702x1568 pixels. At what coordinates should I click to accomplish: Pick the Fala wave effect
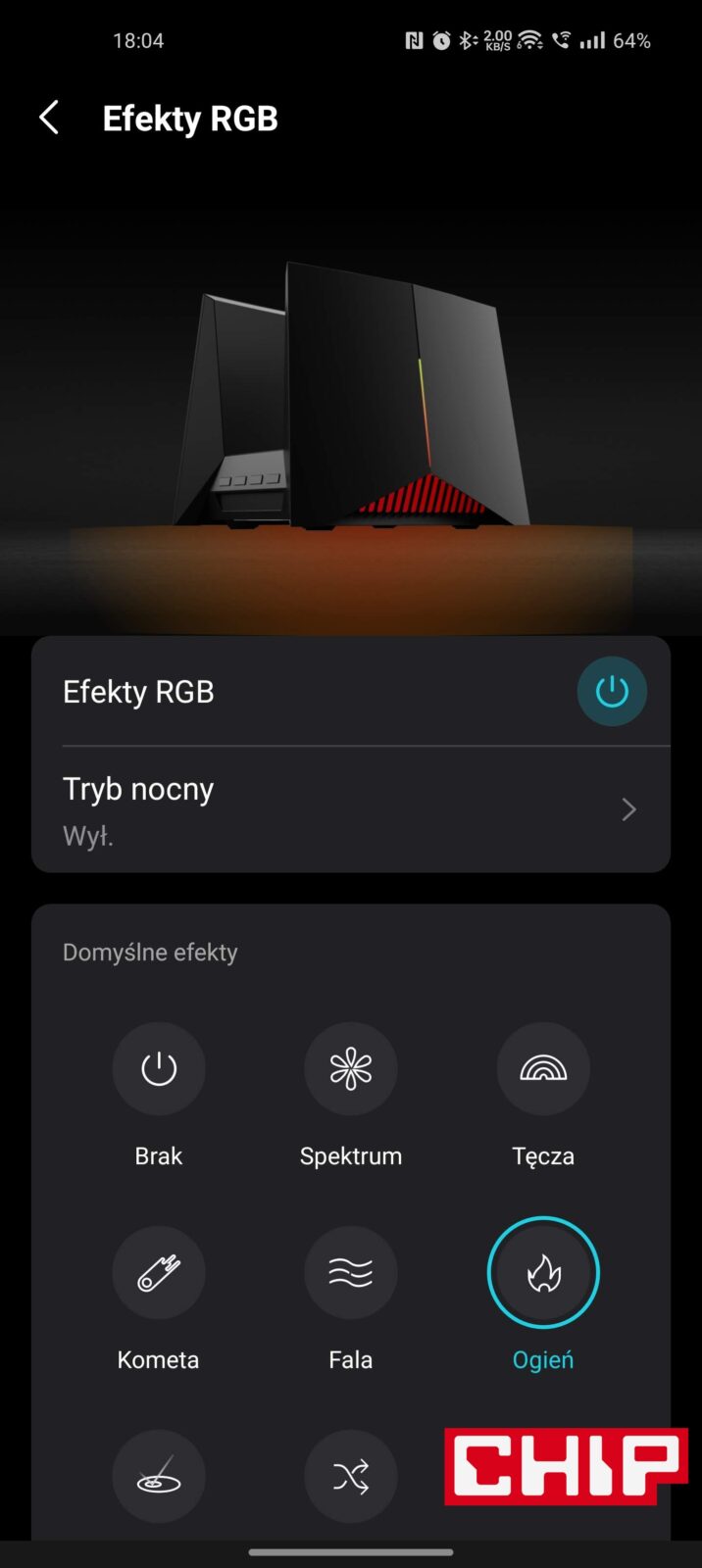coord(350,1272)
